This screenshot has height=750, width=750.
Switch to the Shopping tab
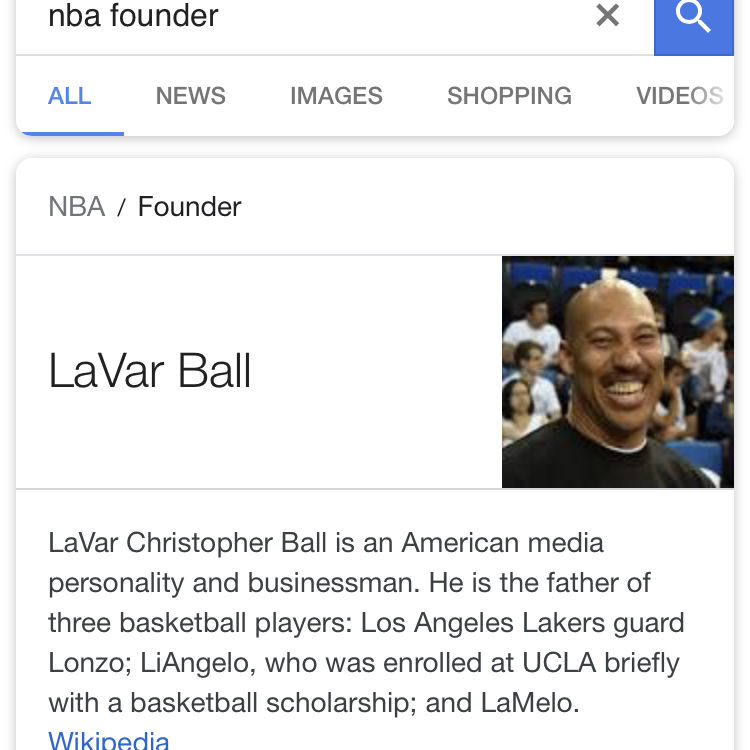pos(509,96)
